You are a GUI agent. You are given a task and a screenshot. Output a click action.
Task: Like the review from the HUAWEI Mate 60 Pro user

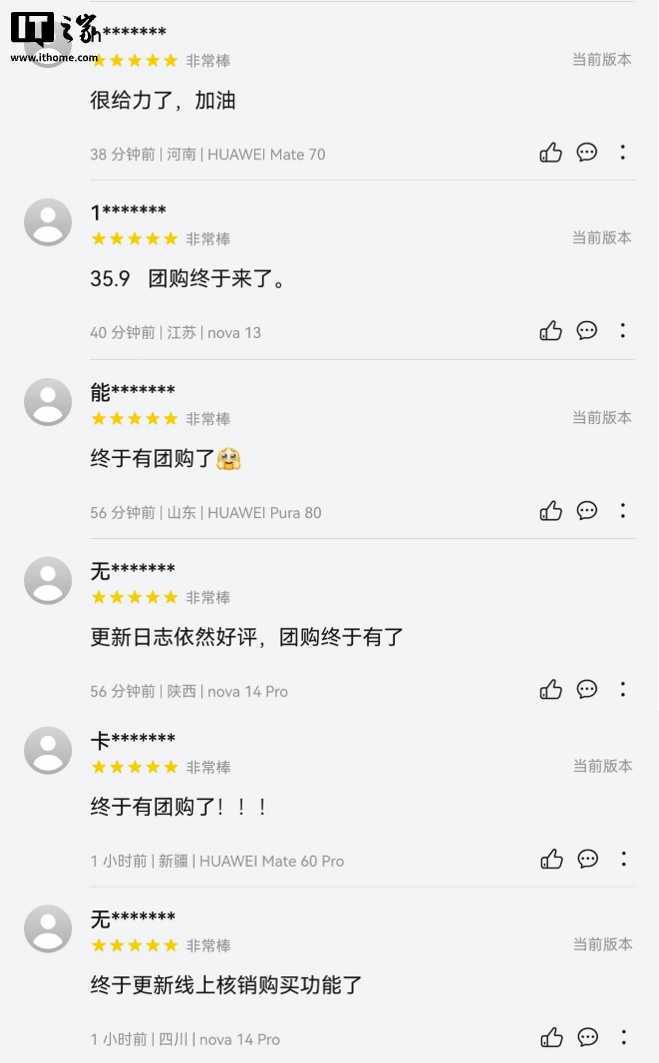click(x=552, y=860)
